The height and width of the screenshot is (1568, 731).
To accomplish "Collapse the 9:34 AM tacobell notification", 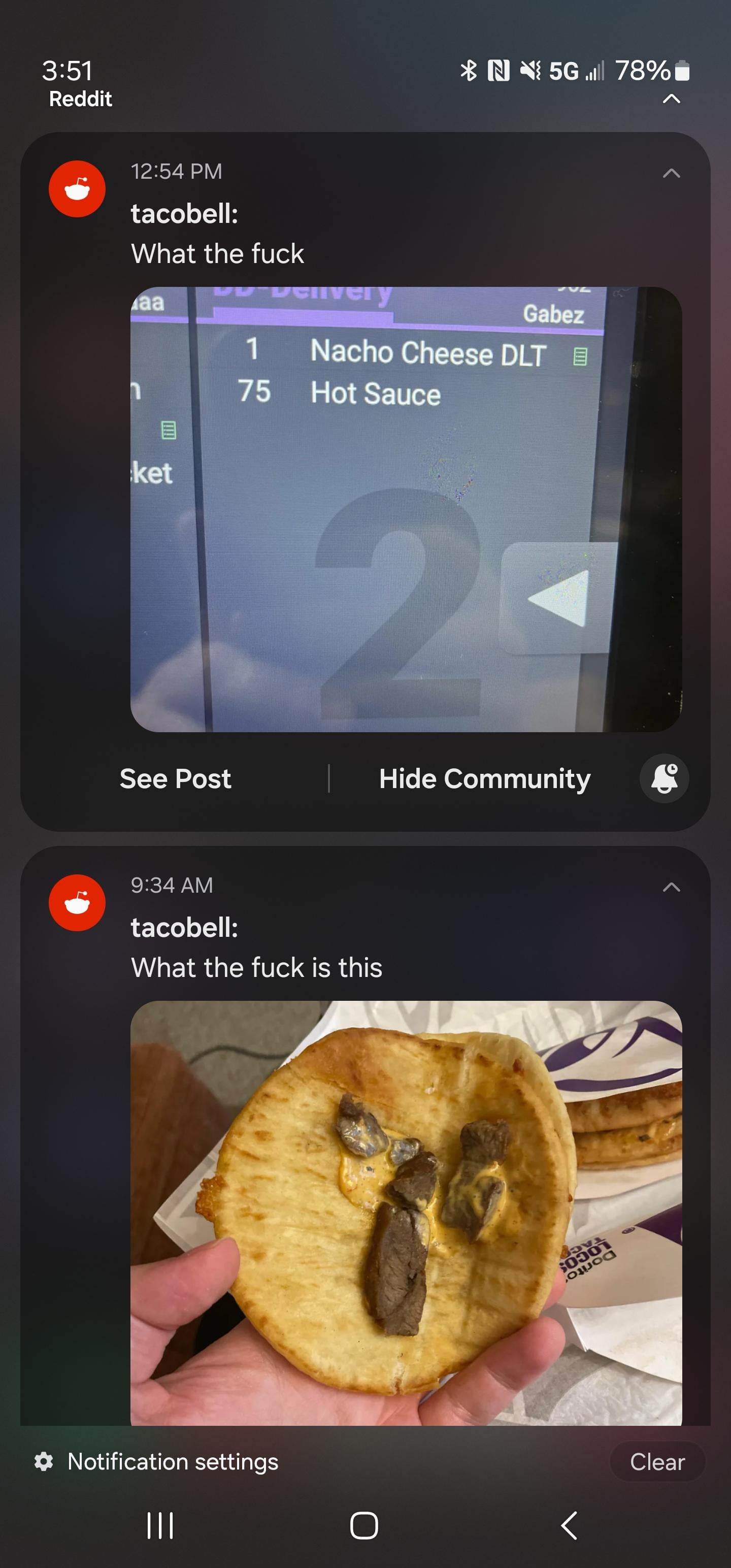I will [671, 887].
